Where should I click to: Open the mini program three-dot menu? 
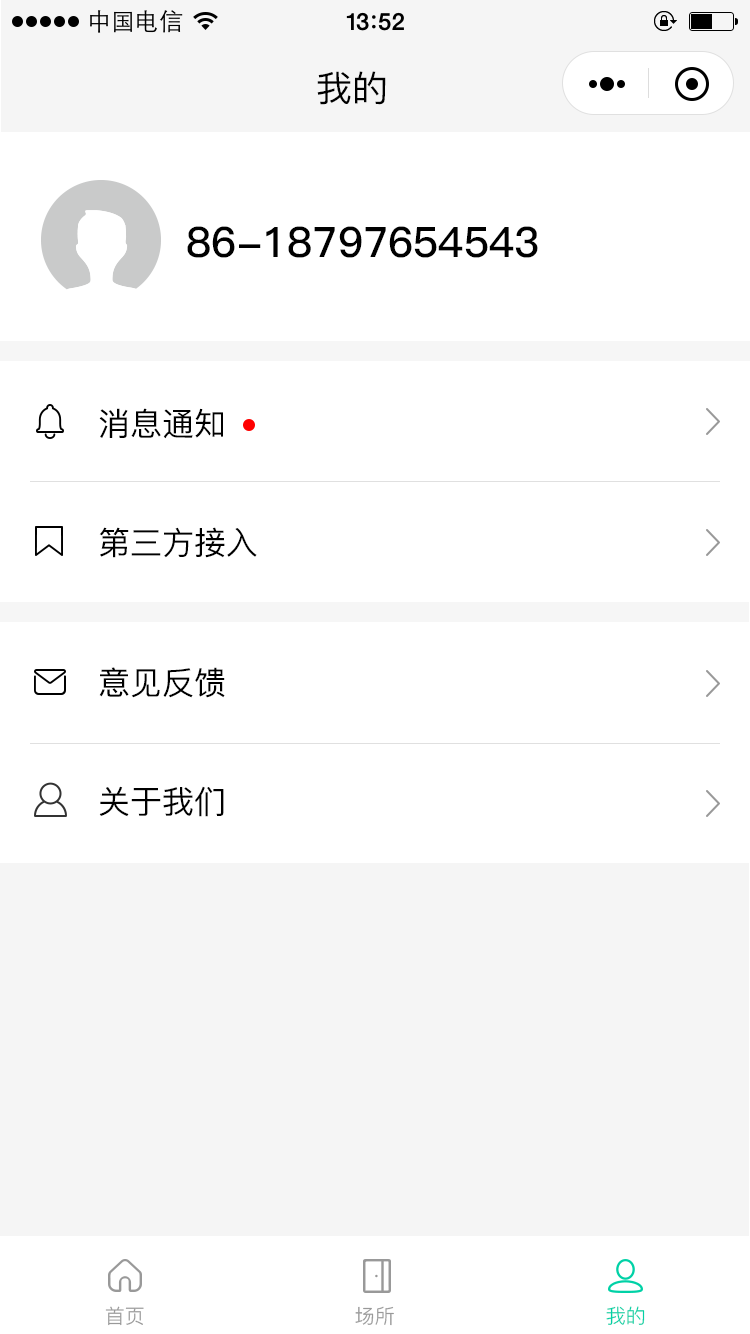point(606,84)
